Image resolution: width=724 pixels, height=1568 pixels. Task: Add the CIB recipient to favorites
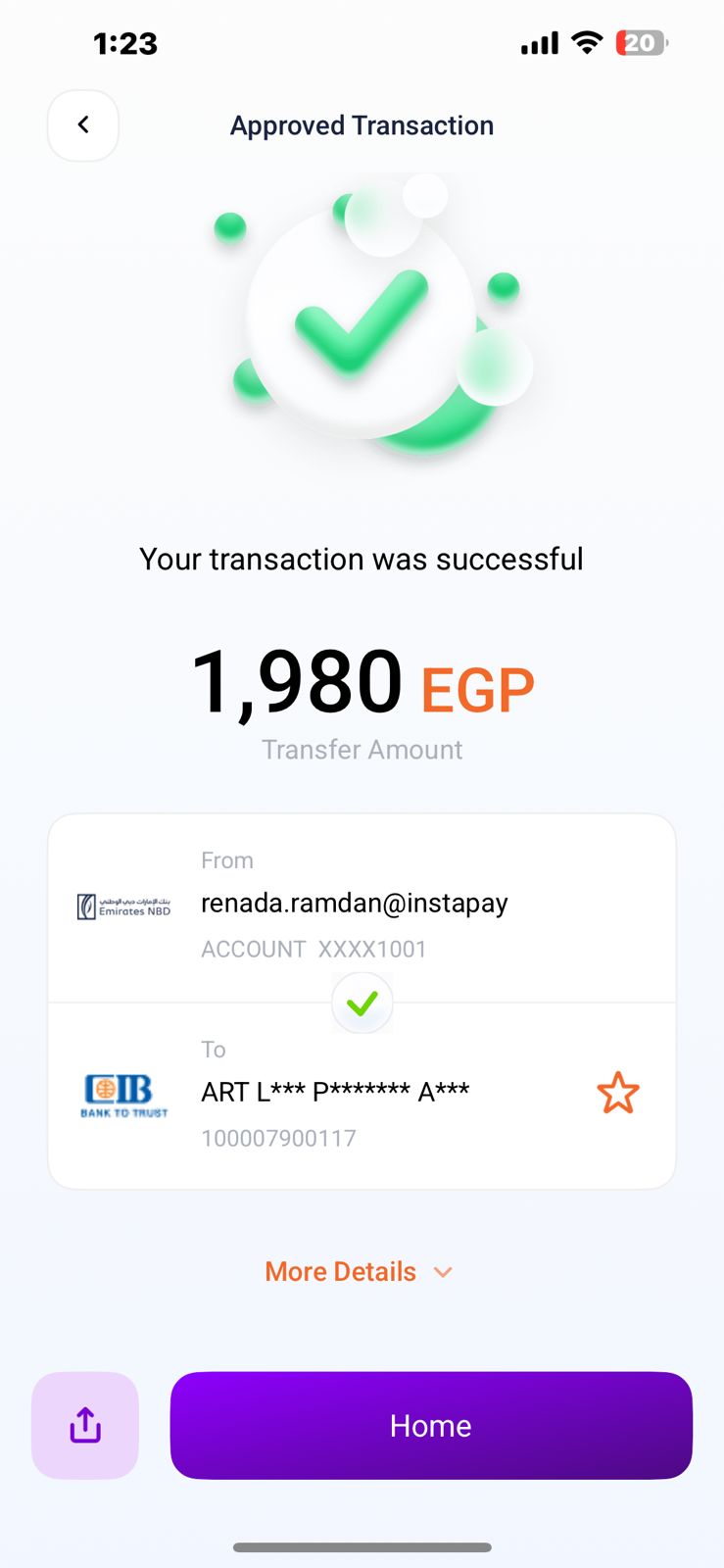coord(617,1093)
